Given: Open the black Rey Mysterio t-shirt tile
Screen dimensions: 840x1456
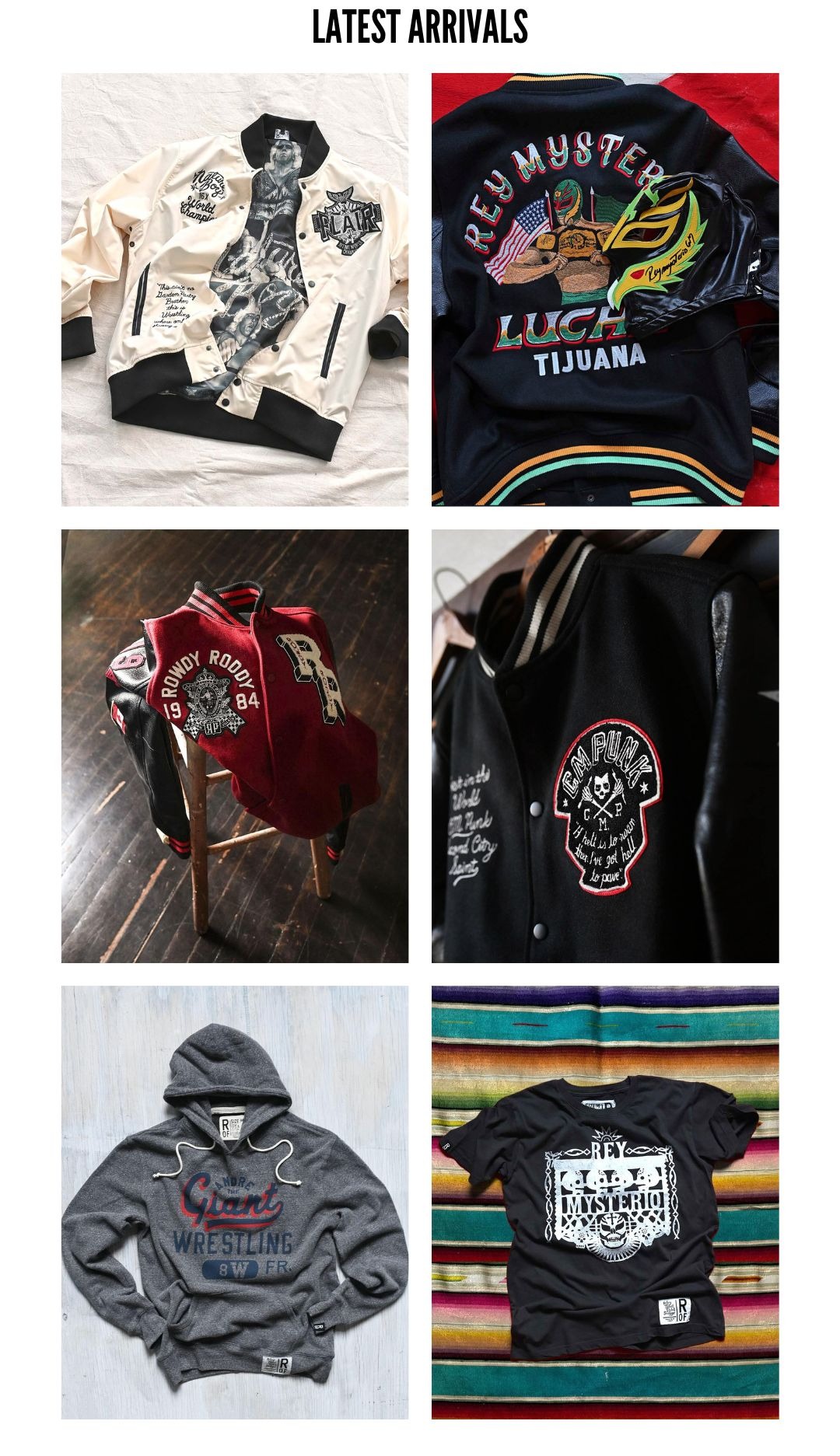Looking at the screenshot, I should click(605, 1202).
